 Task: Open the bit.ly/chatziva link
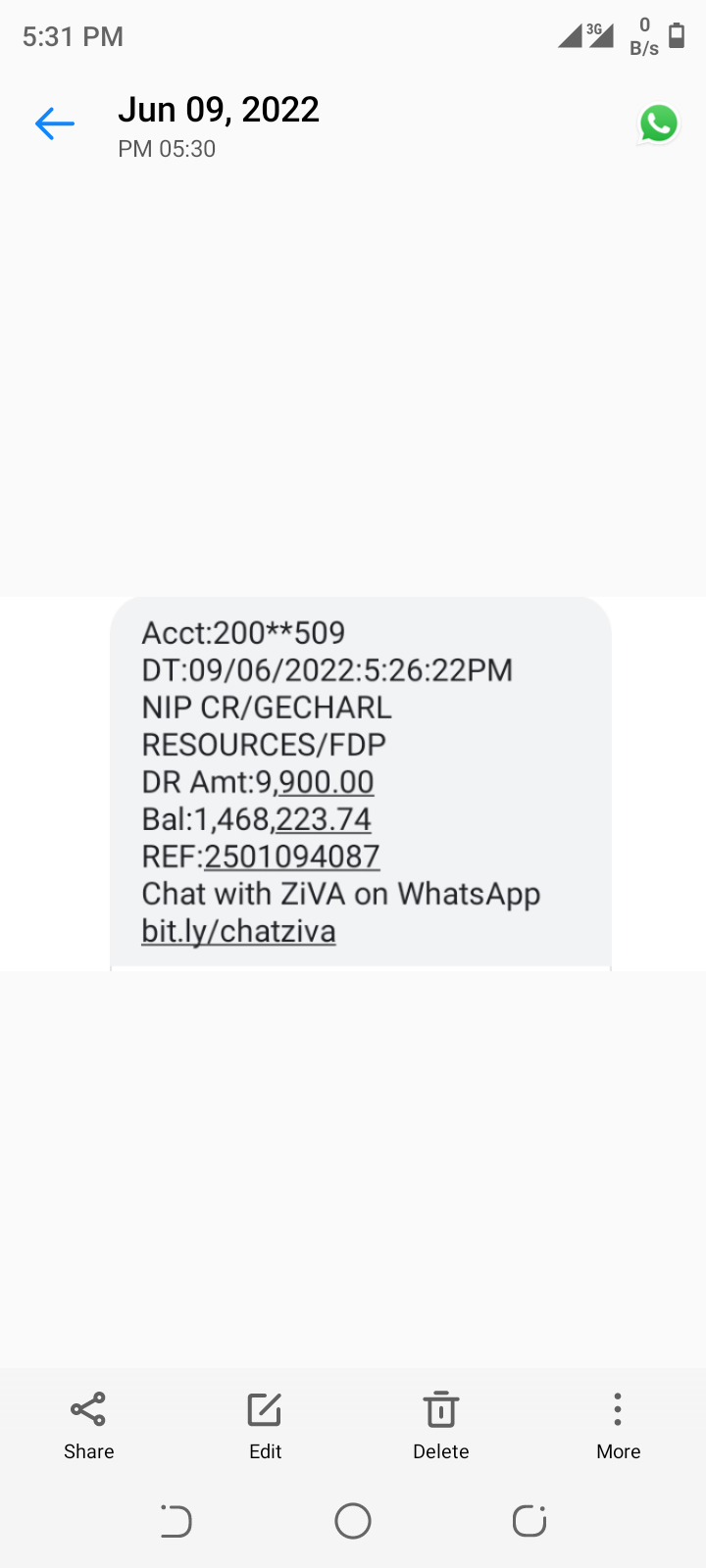click(x=238, y=931)
